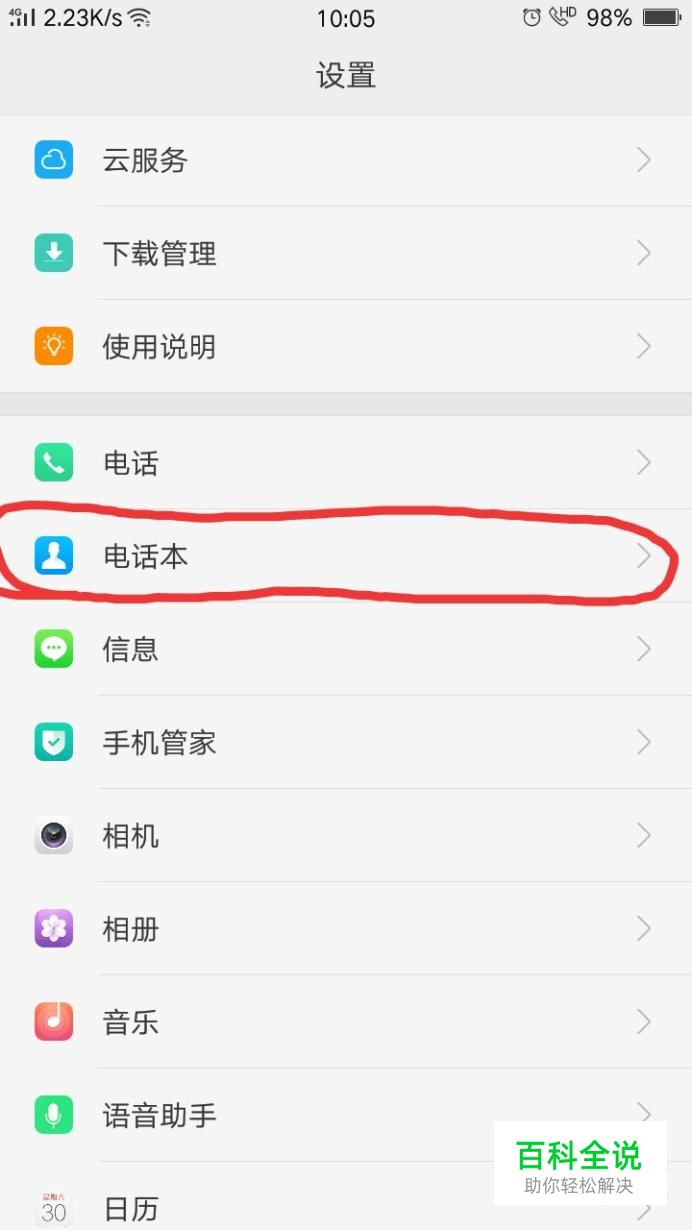Open 音乐 settings

pyautogui.click(x=345, y=1022)
